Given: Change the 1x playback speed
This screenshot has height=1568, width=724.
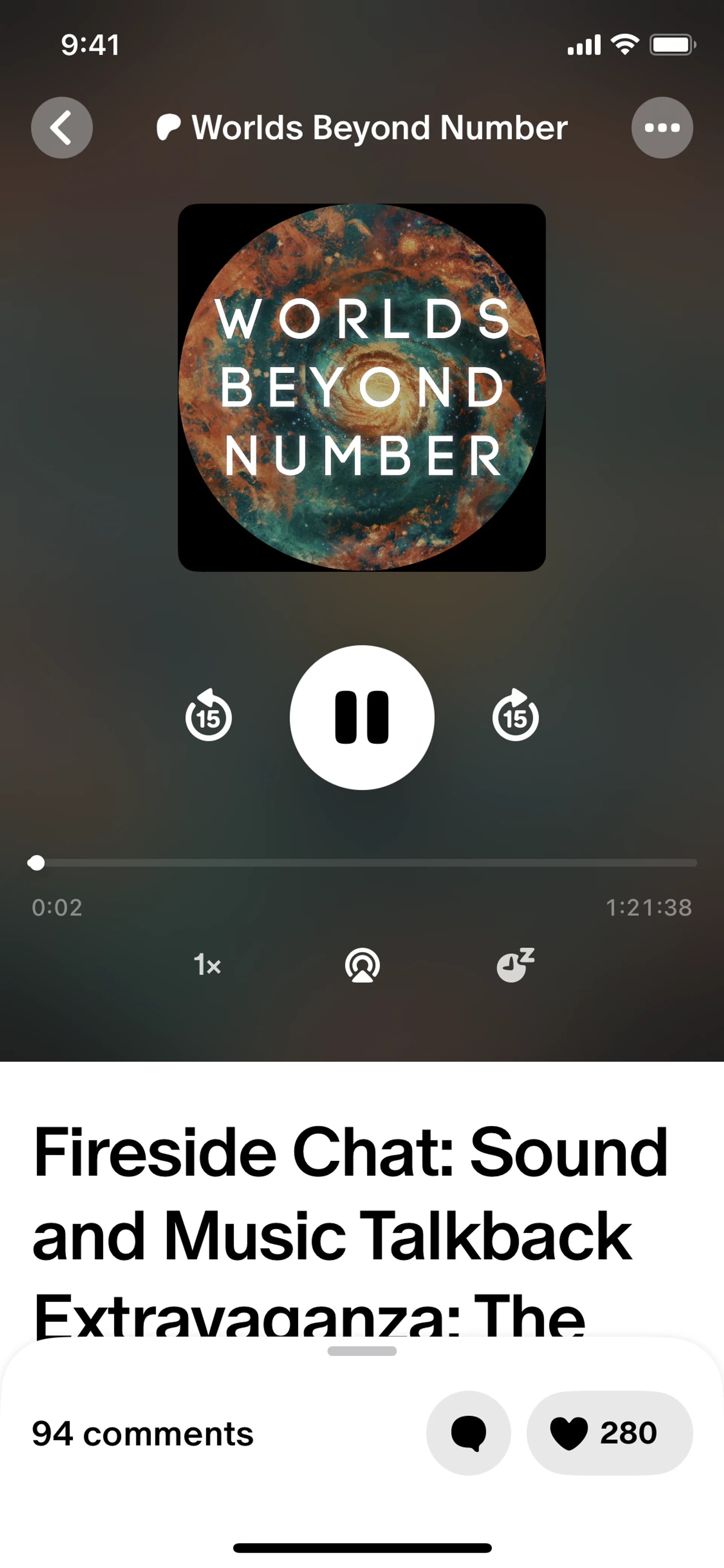Looking at the screenshot, I should [207, 965].
